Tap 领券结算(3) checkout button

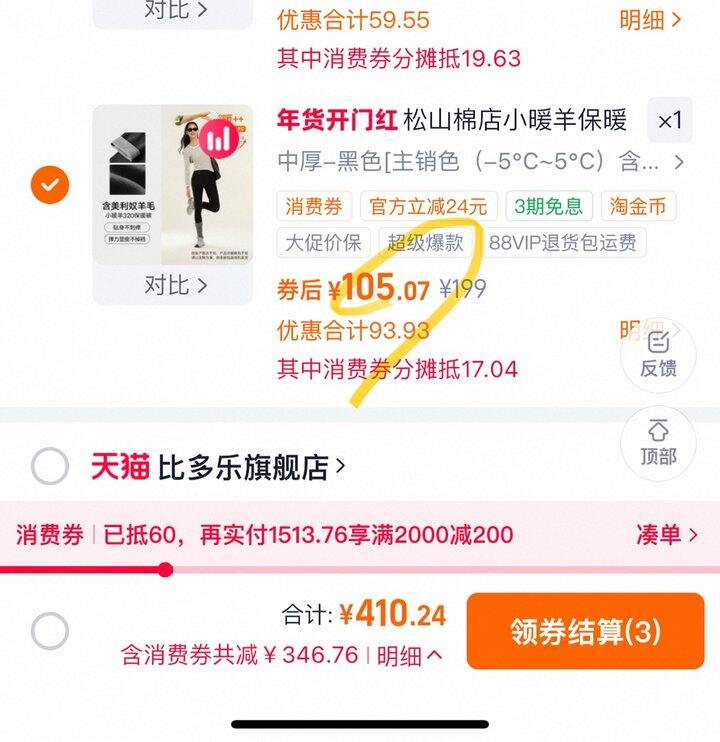[x=585, y=631]
